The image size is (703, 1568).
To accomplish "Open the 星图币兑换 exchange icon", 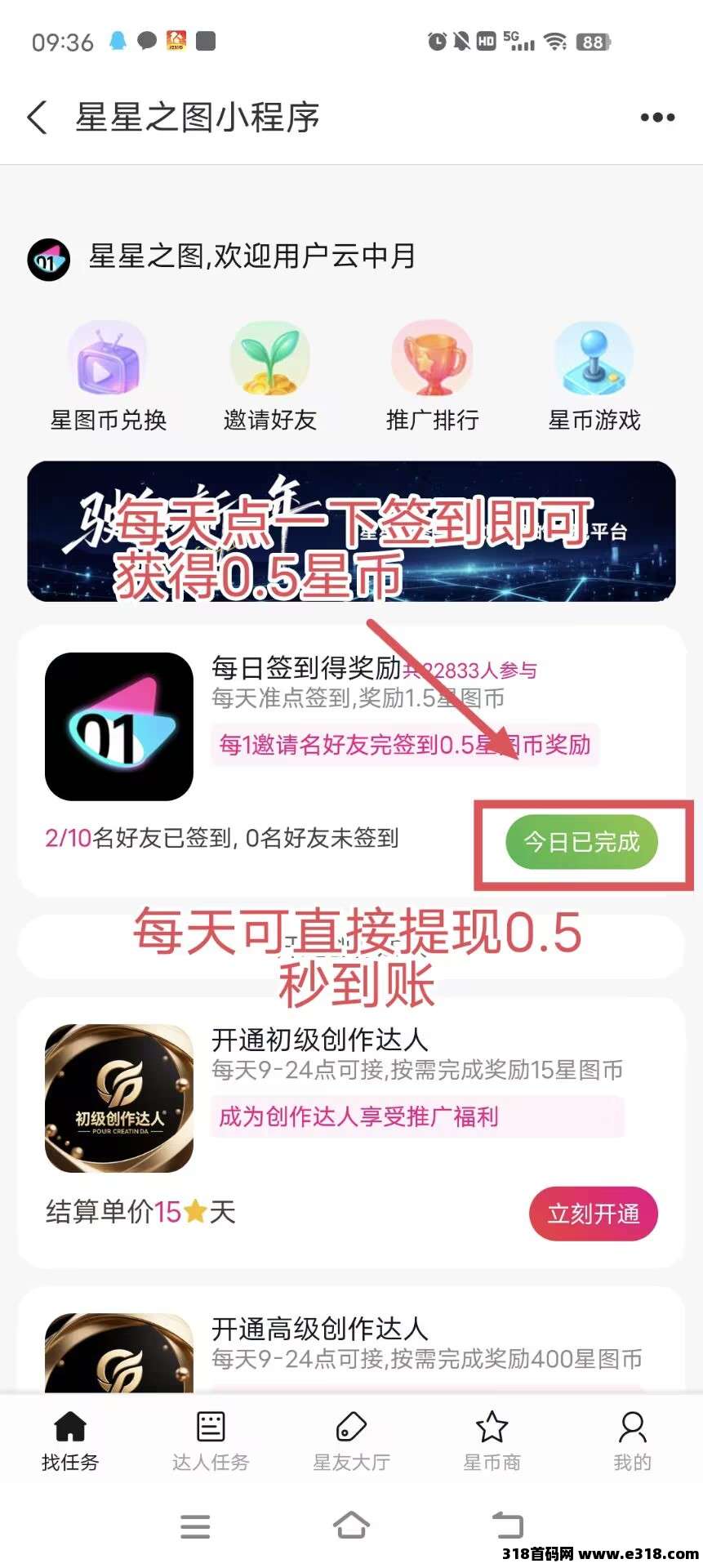I will click(x=107, y=358).
